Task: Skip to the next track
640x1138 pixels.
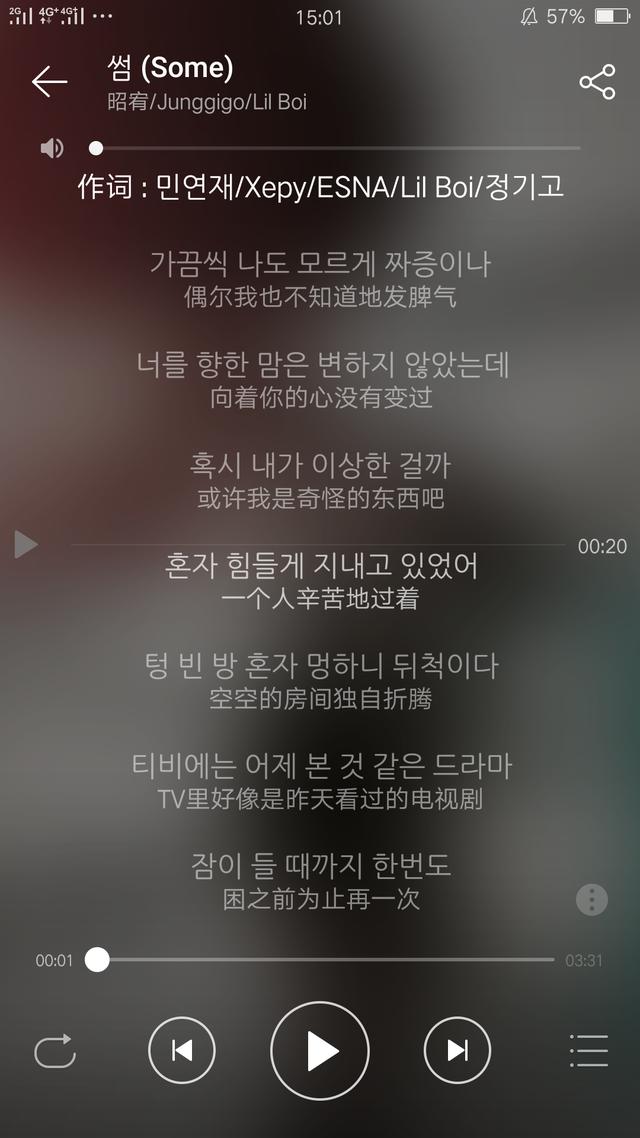Action: click(457, 1050)
